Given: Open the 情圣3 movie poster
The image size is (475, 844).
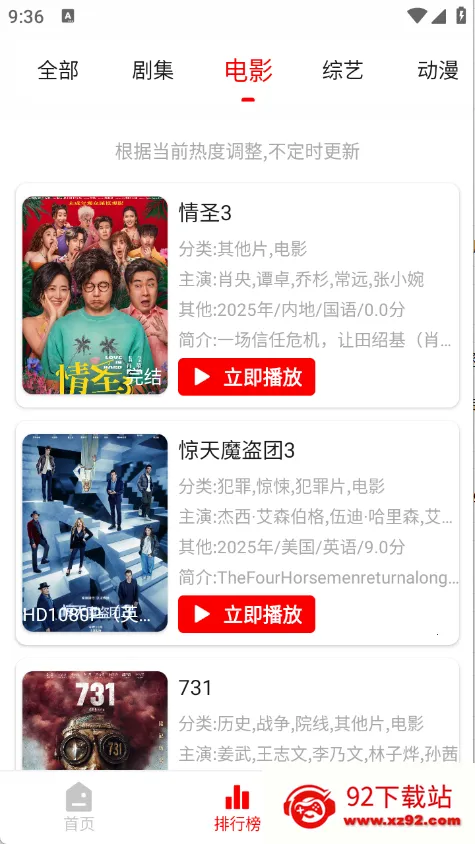Looking at the screenshot, I should click(95, 295).
